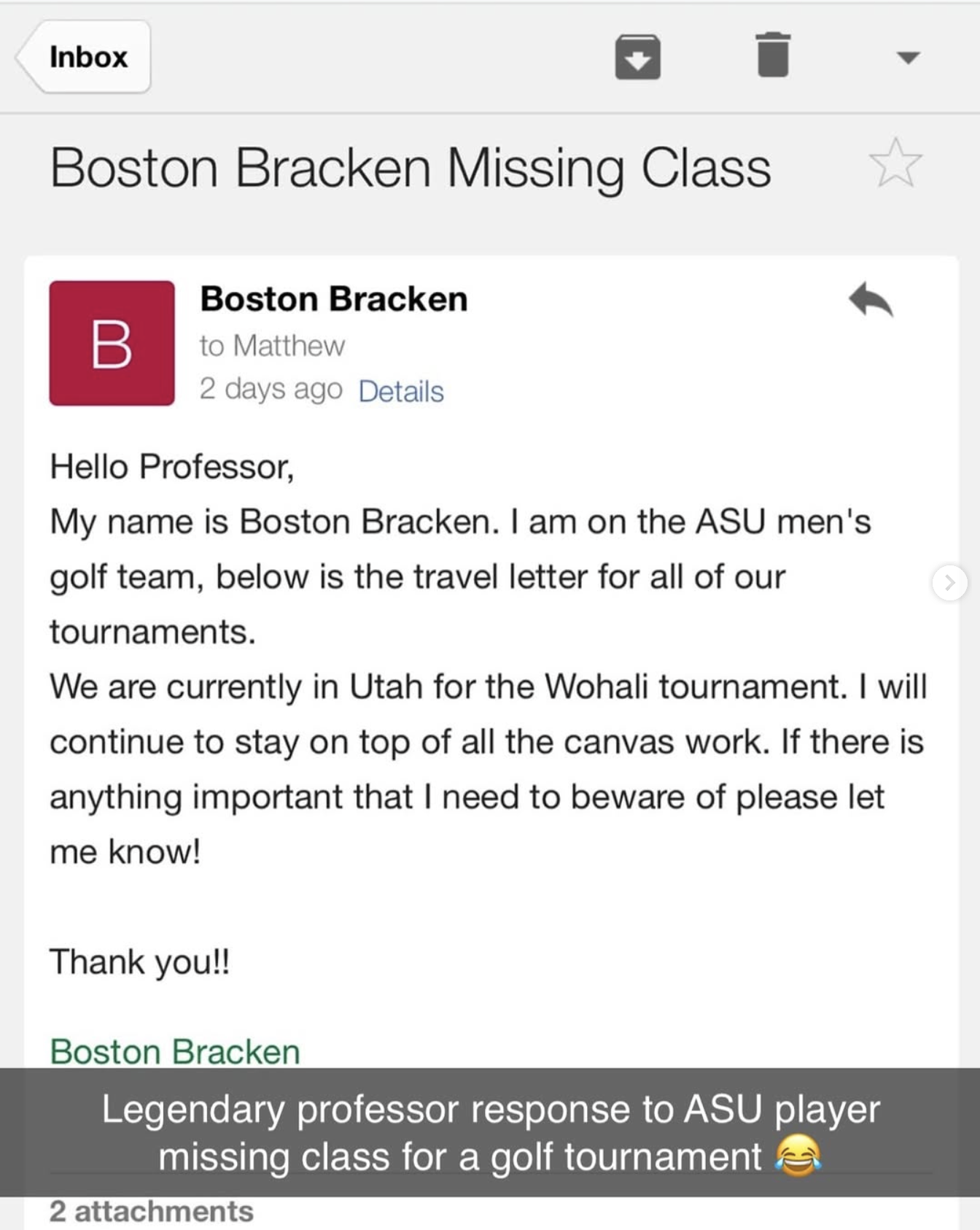Open the sender avatar for Boston Bracken
Viewport: 980px width, 1230px height.
coord(111,343)
